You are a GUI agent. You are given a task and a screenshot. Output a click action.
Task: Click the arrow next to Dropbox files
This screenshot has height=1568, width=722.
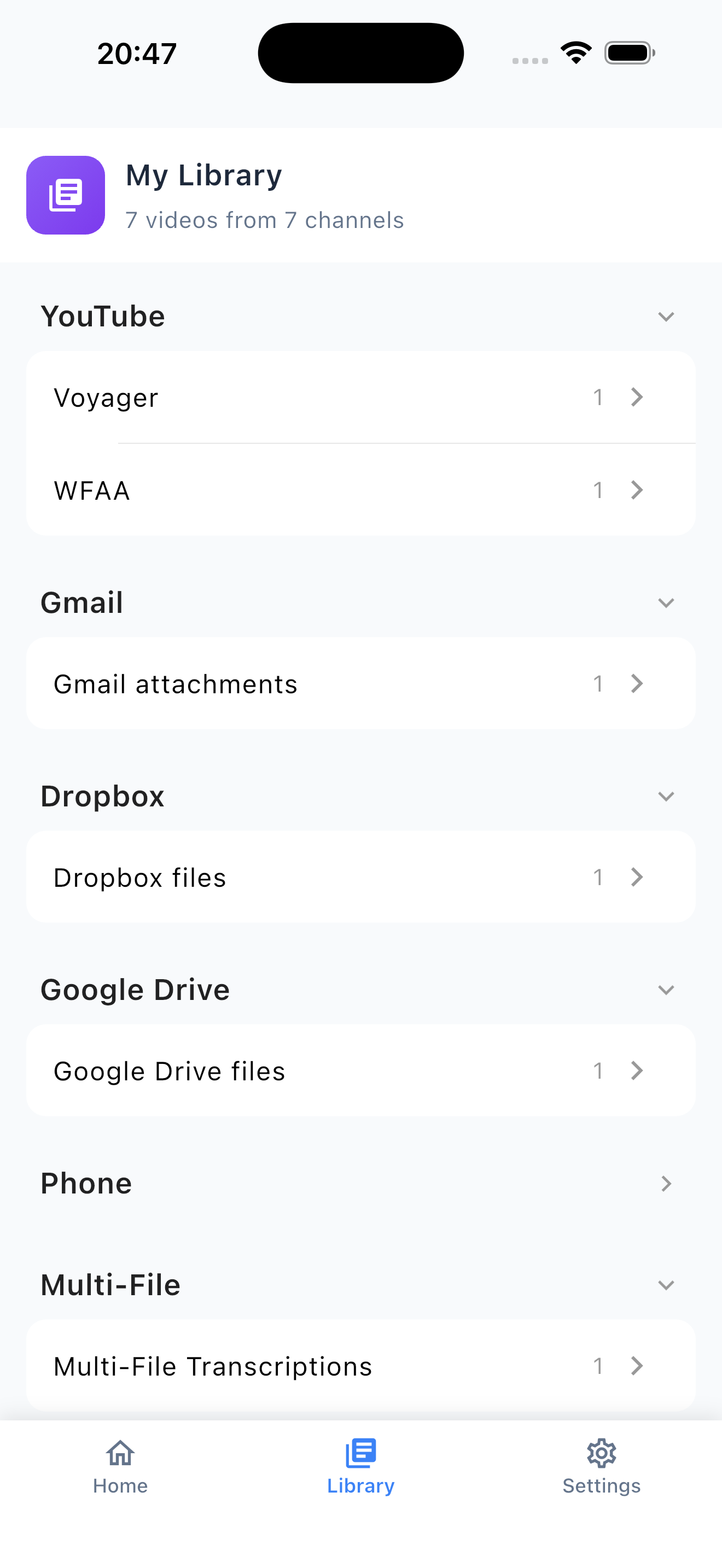[x=637, y=876]
